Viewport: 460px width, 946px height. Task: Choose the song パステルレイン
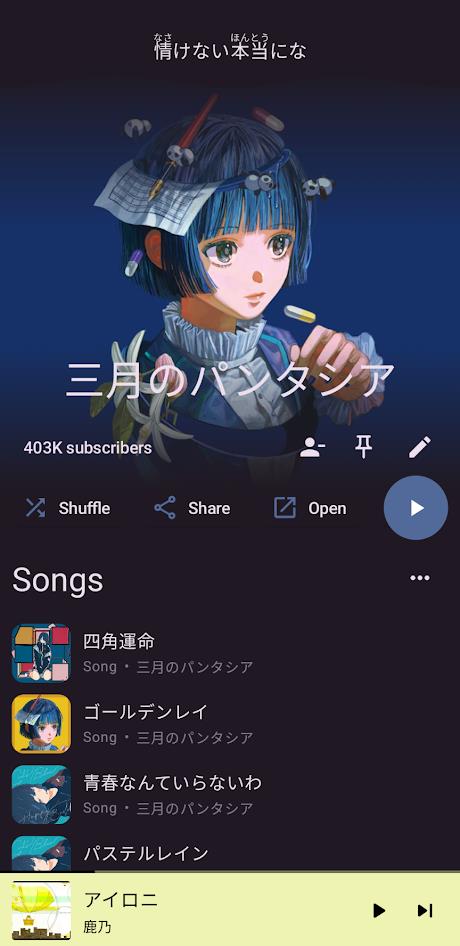(230, 852)
